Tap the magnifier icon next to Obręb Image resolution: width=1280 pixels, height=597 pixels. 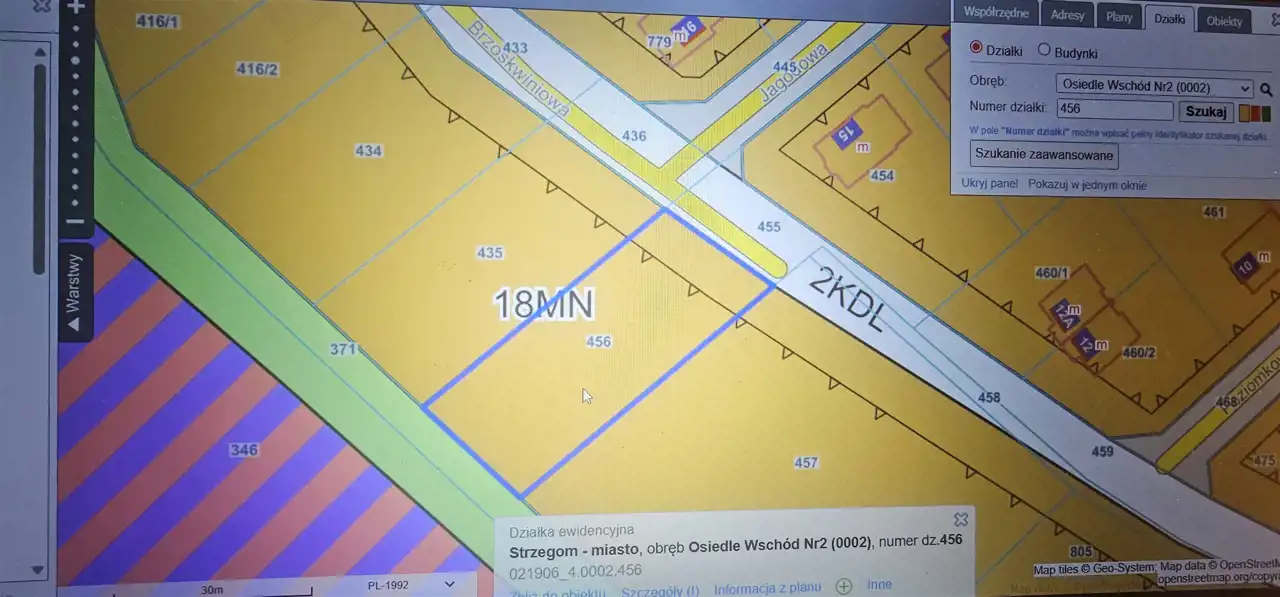[x=1266, y=90]
